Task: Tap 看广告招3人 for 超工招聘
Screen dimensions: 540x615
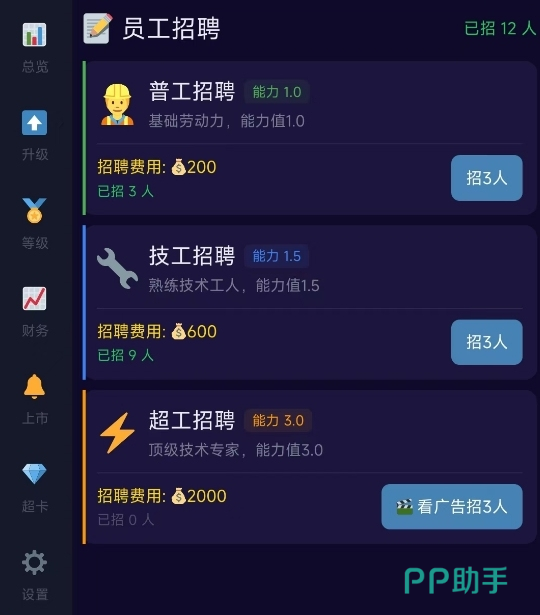Action: (452, 507)
